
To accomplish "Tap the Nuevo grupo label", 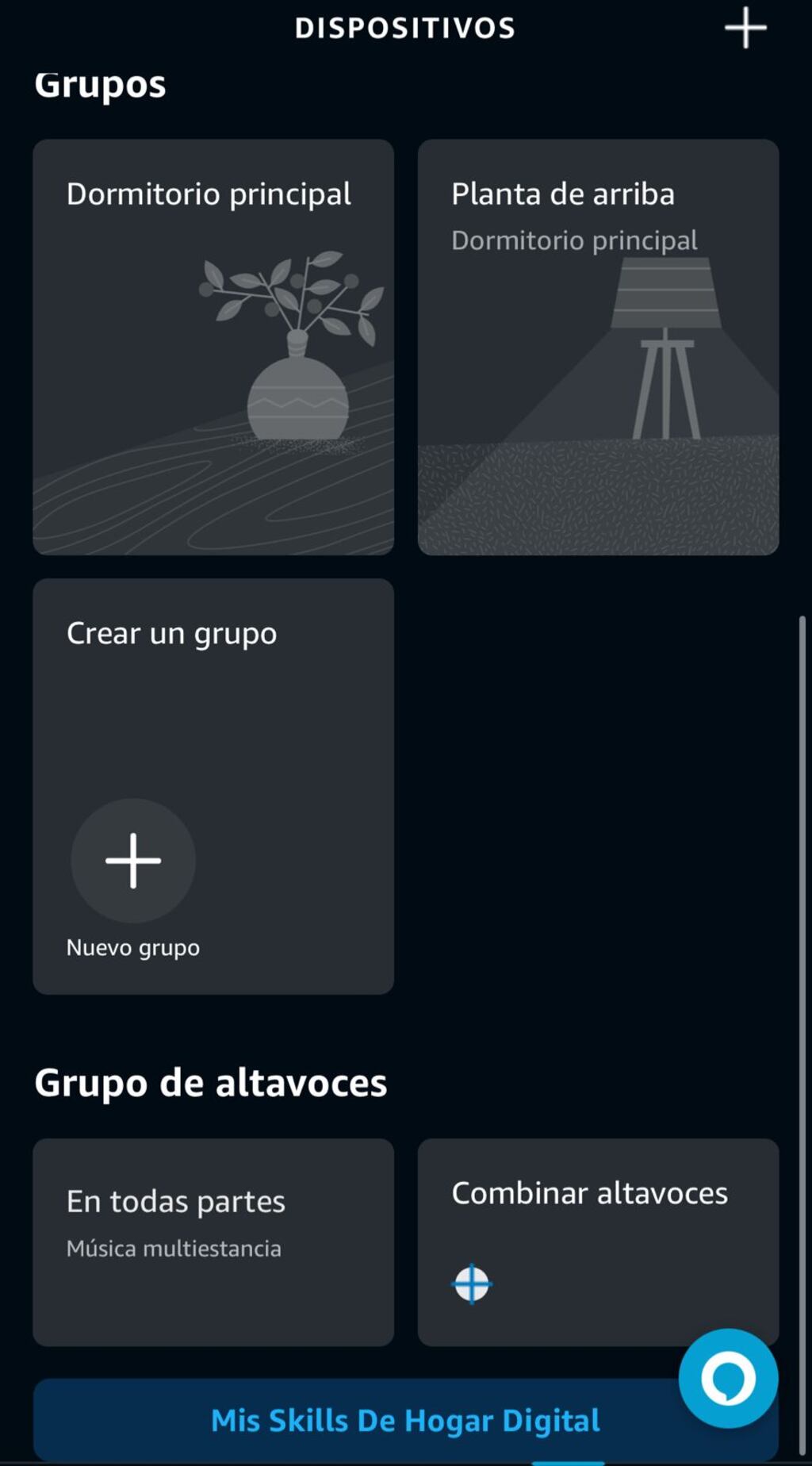I will click(x=132, y=946).
